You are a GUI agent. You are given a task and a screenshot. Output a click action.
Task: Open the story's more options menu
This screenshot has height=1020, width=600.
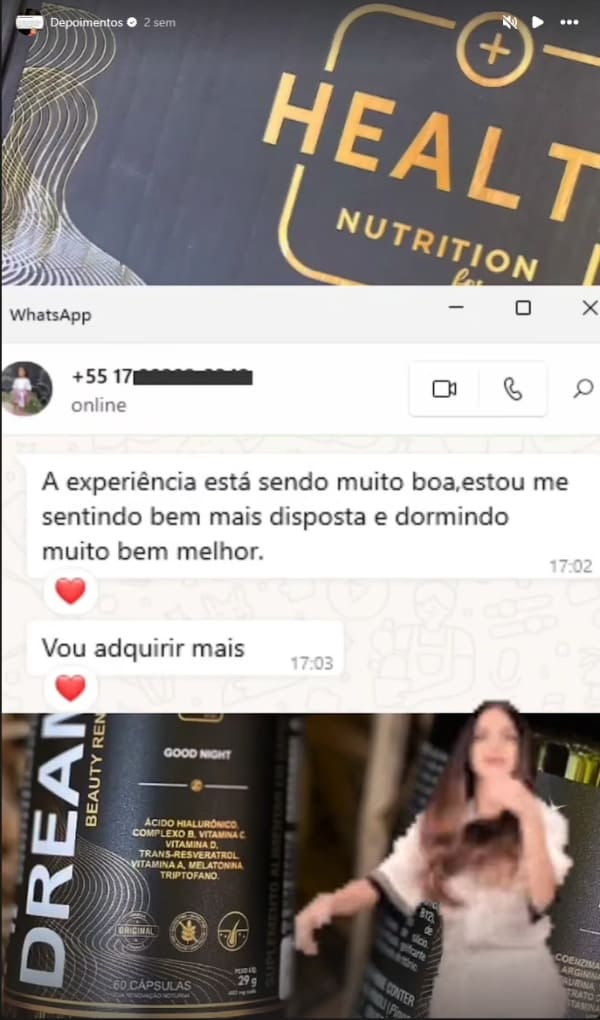[x=570, y=21]
